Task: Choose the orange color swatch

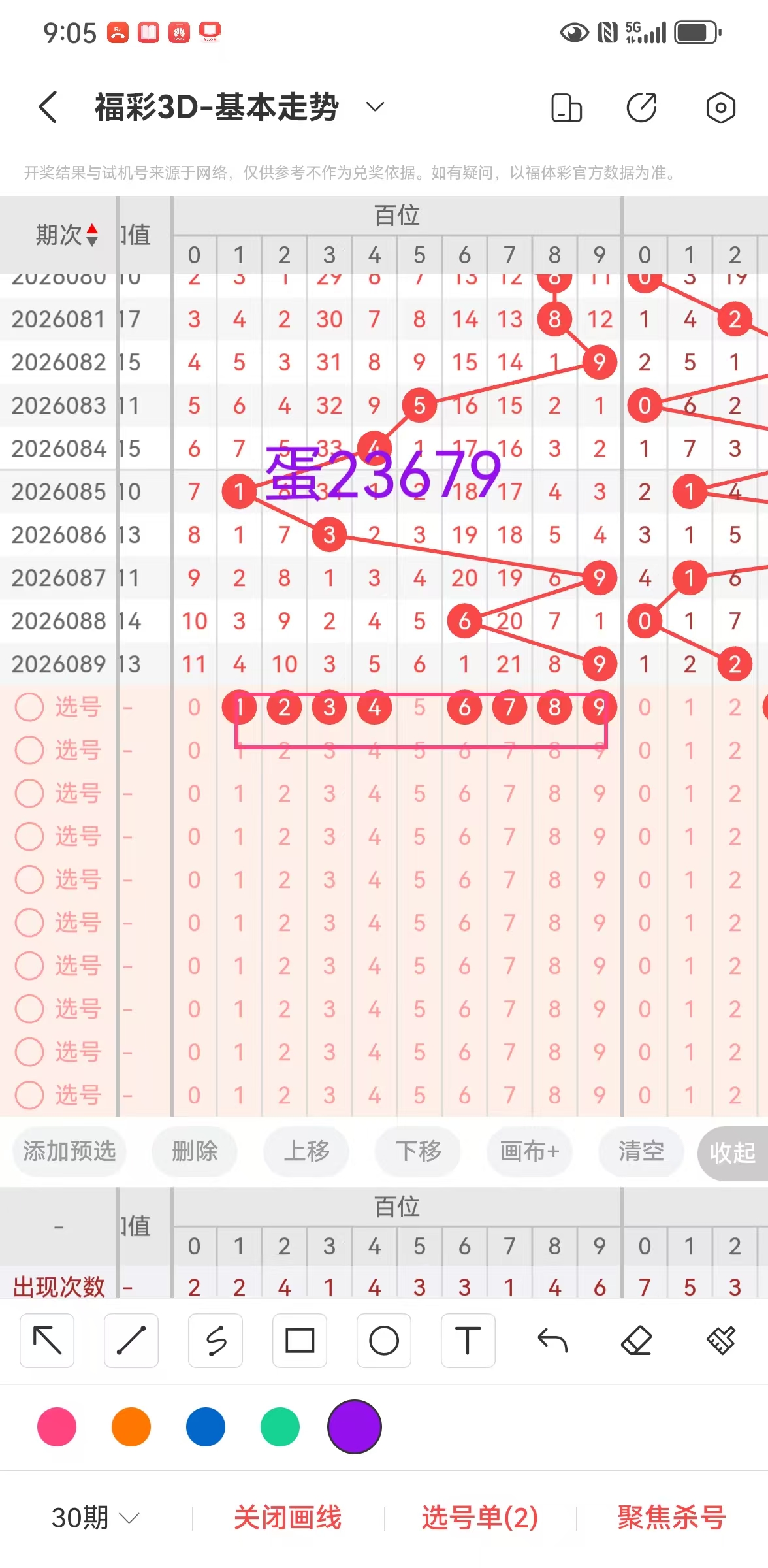Action: [131, 1428]
